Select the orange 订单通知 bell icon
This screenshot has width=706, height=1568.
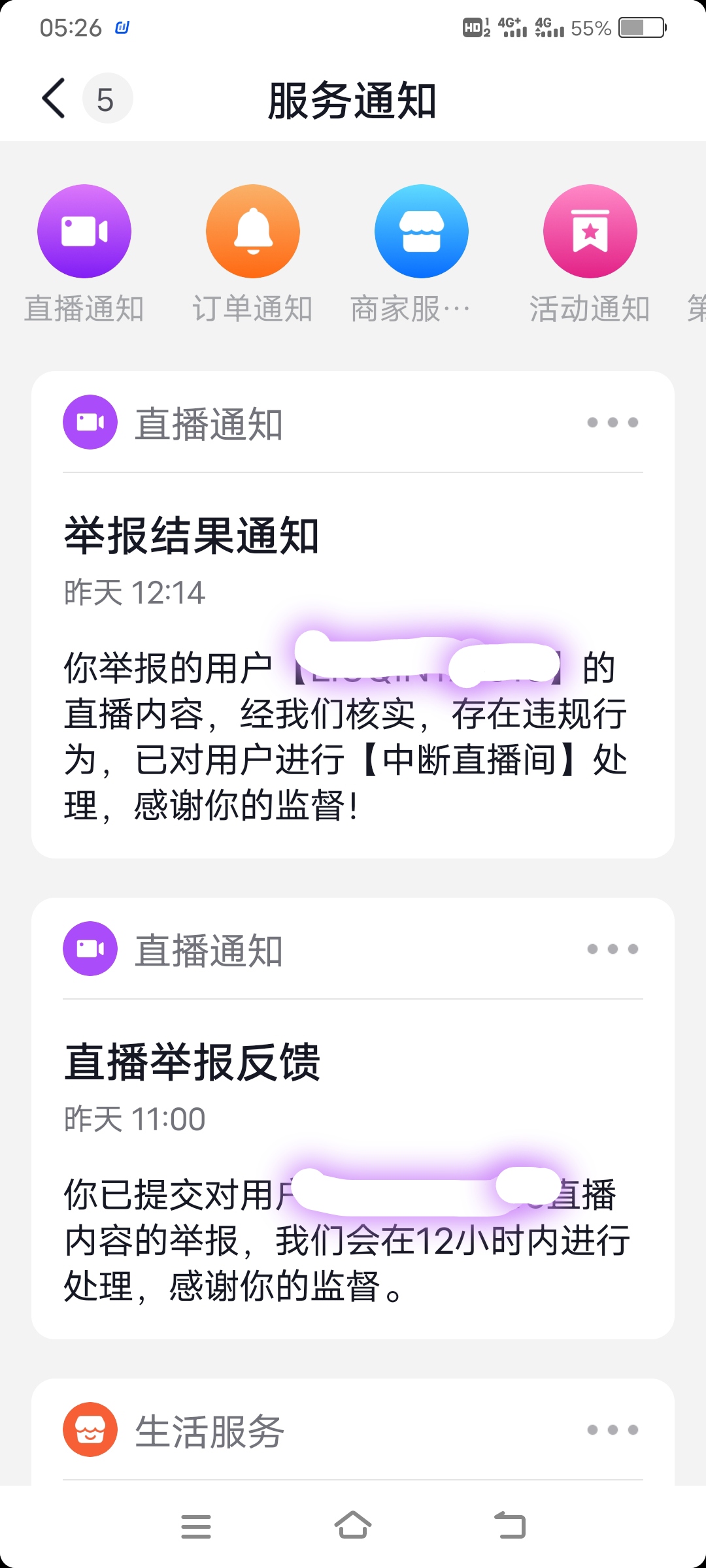[253, 231]
